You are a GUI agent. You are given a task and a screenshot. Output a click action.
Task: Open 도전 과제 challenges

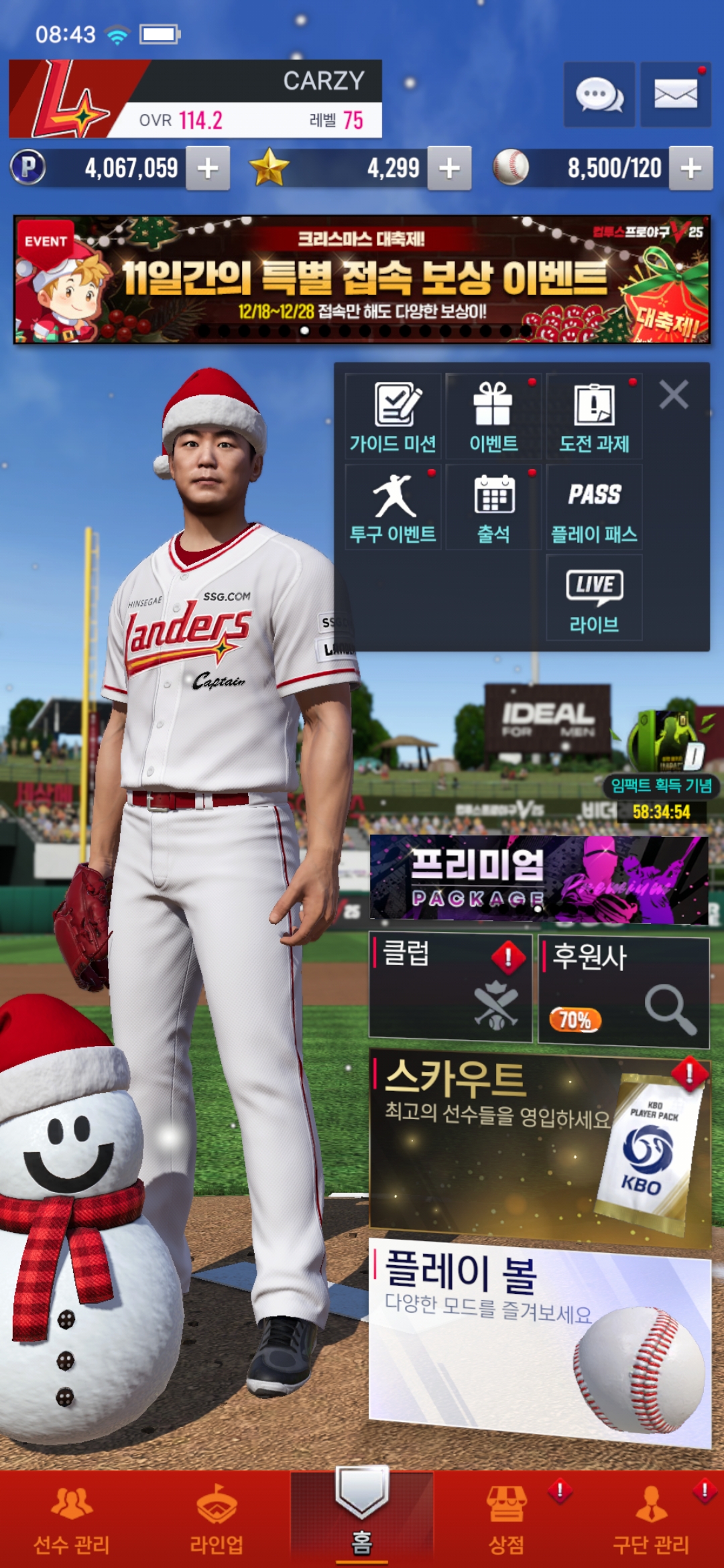(594, 417)
